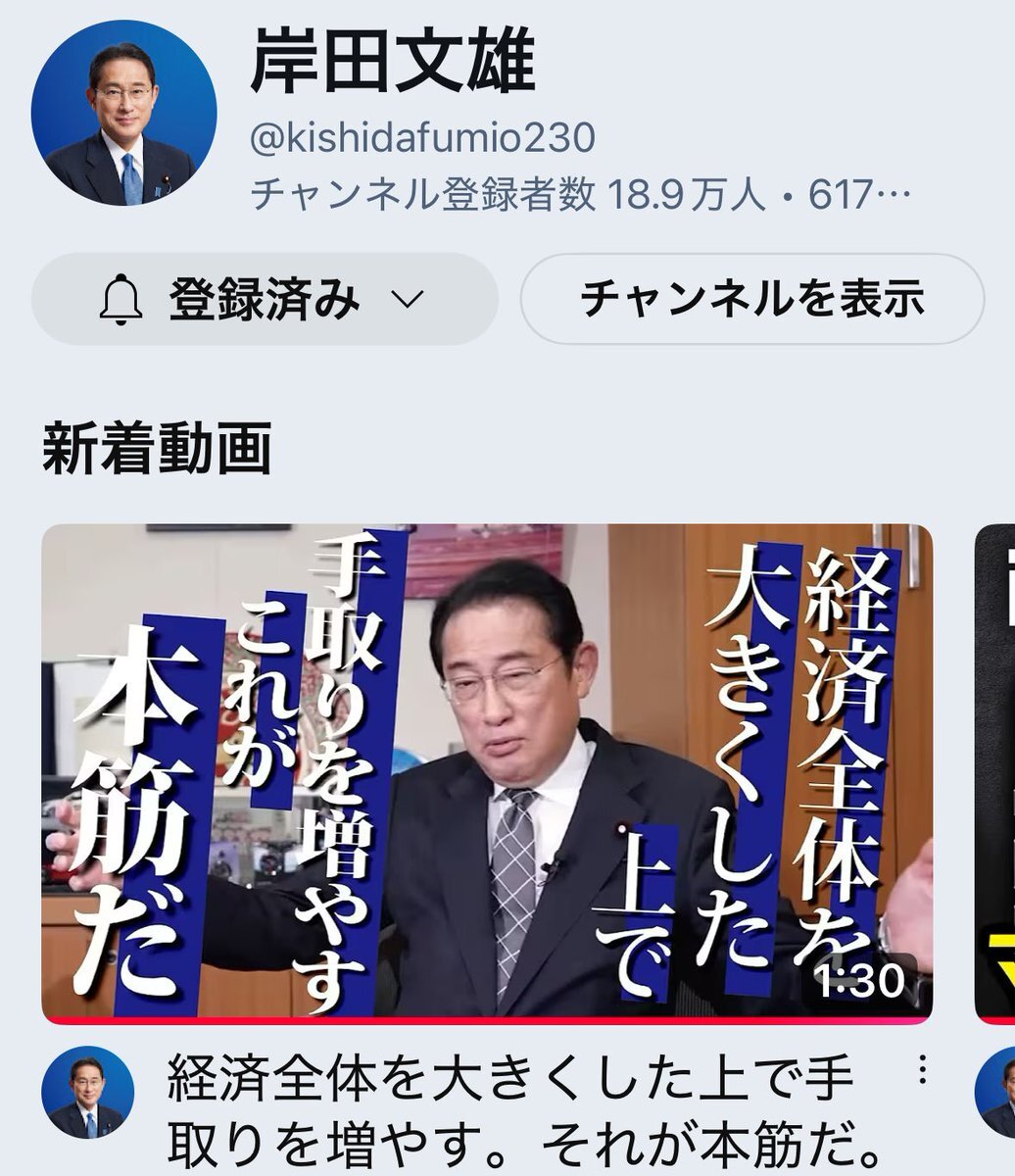Open the 岸田文雄 channel profile picture
The height and width of the screenshot is (1176, 1015).
(x=123, y=114)
